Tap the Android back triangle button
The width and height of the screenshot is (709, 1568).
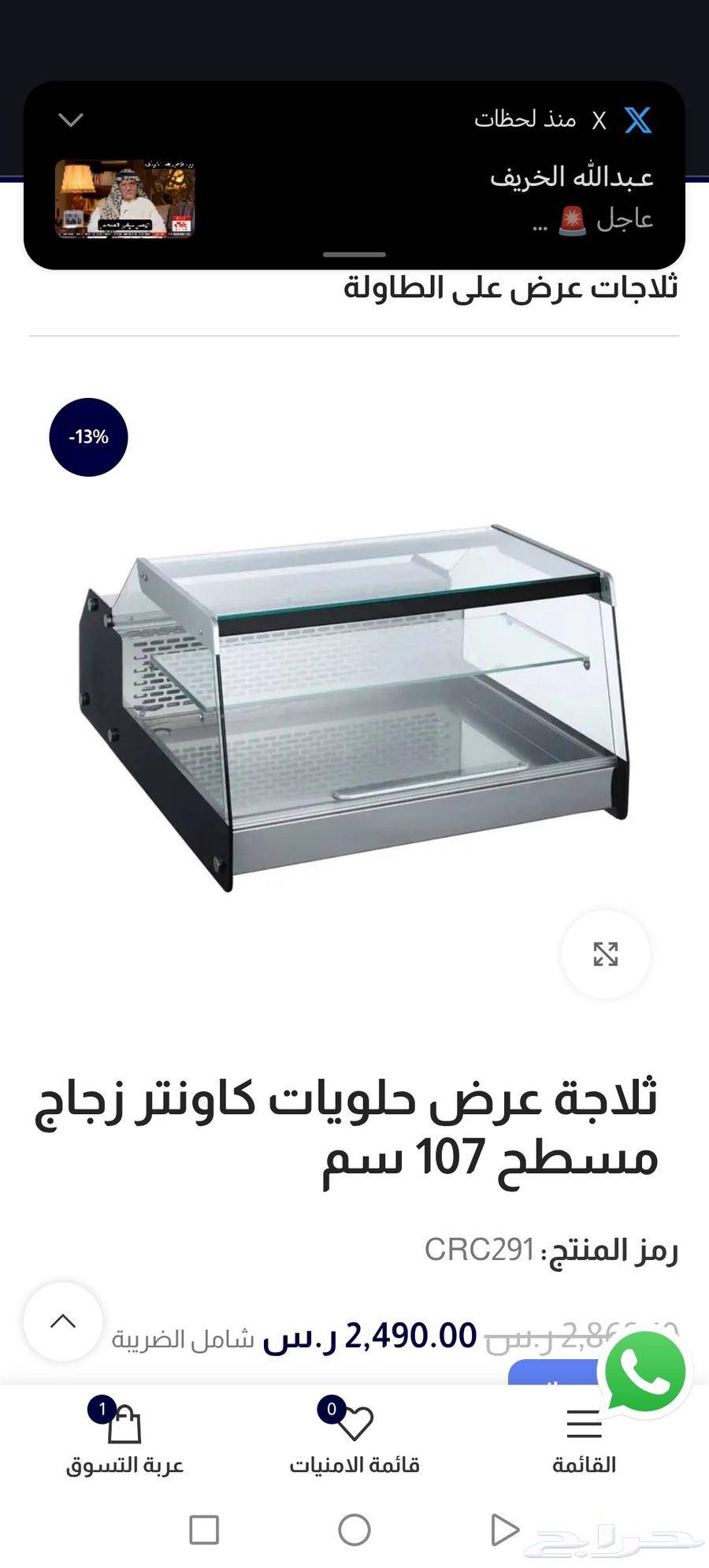click(503, 1527)
